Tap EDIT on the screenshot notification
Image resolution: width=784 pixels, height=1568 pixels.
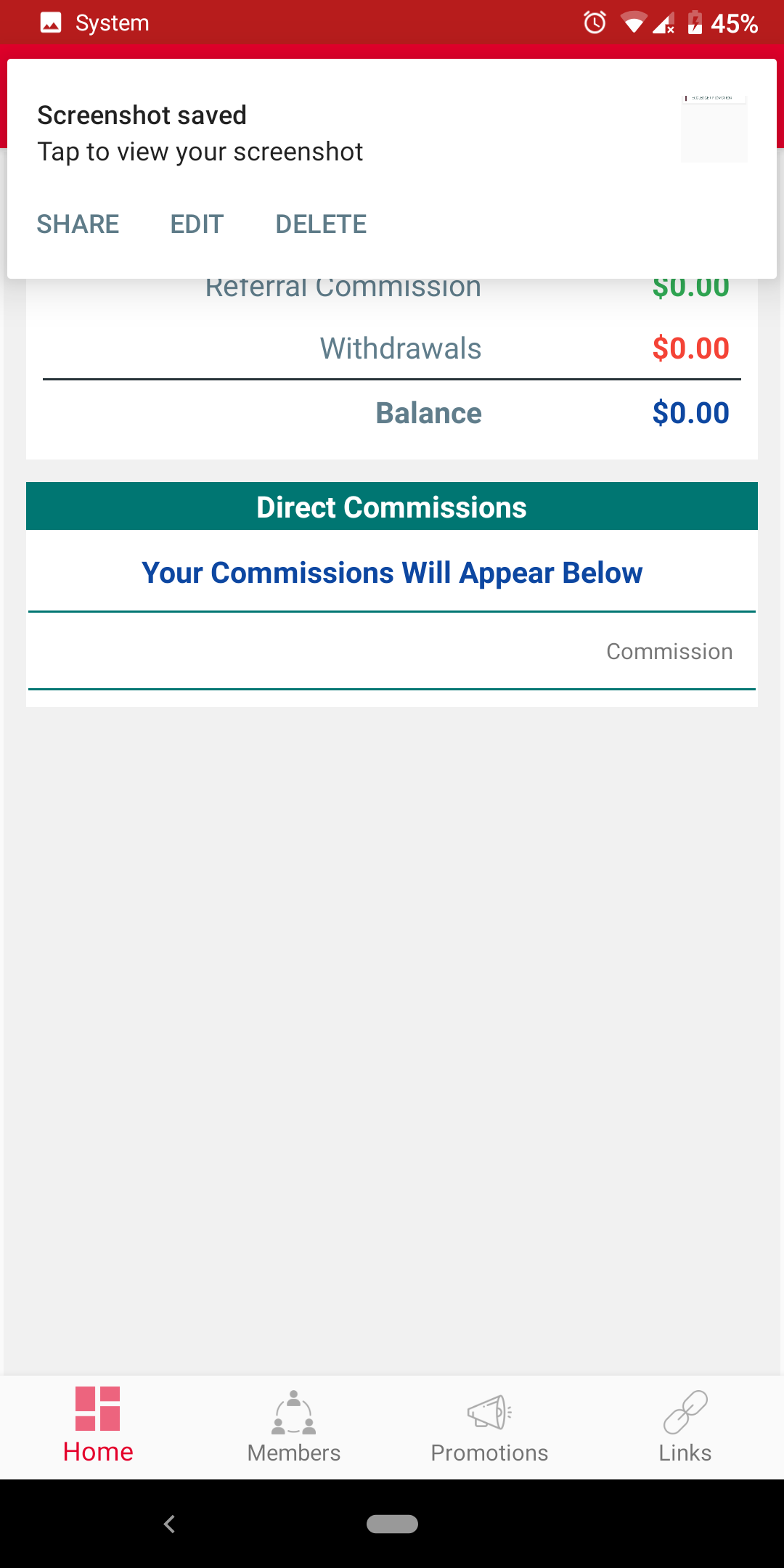click(197, 224)
